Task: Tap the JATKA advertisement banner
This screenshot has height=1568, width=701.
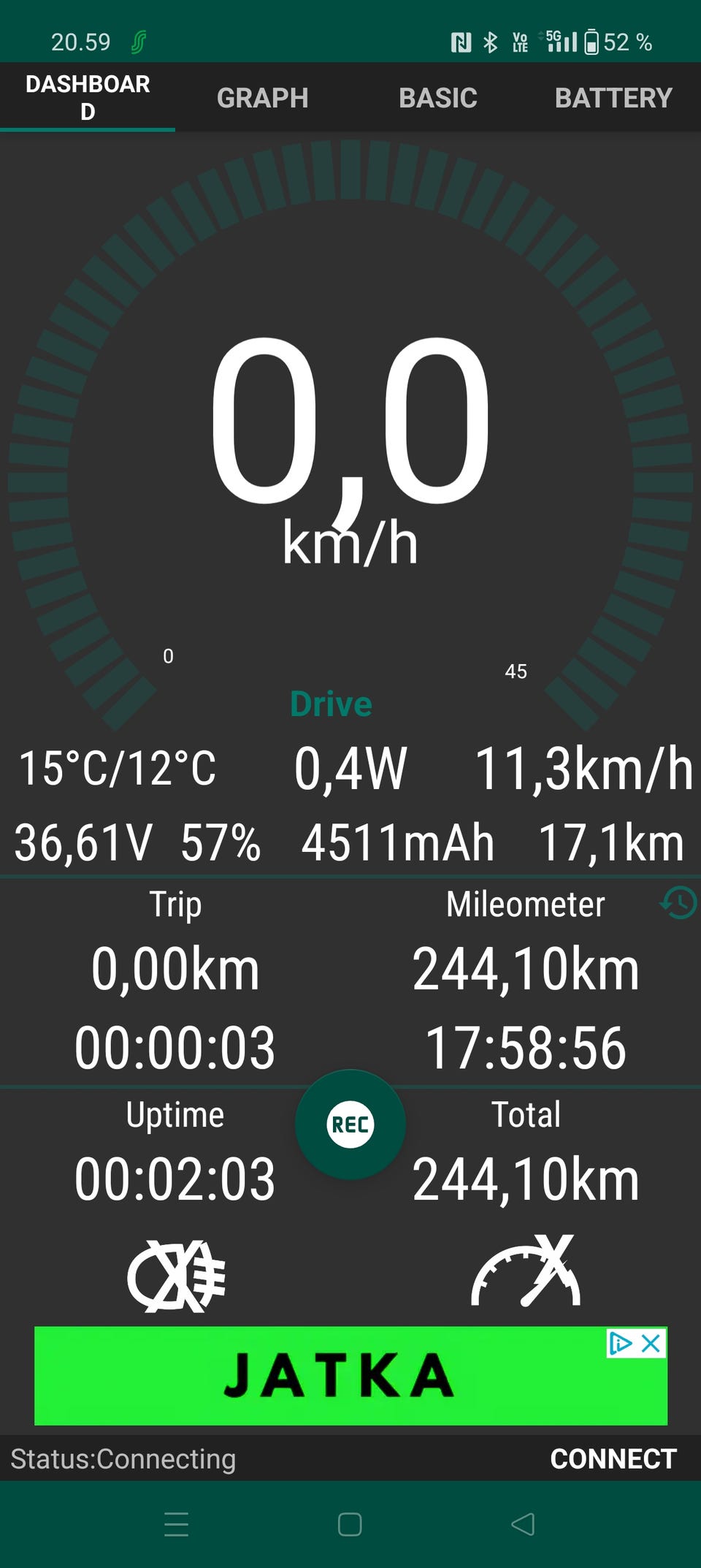Action: [x=336, y=1377]
